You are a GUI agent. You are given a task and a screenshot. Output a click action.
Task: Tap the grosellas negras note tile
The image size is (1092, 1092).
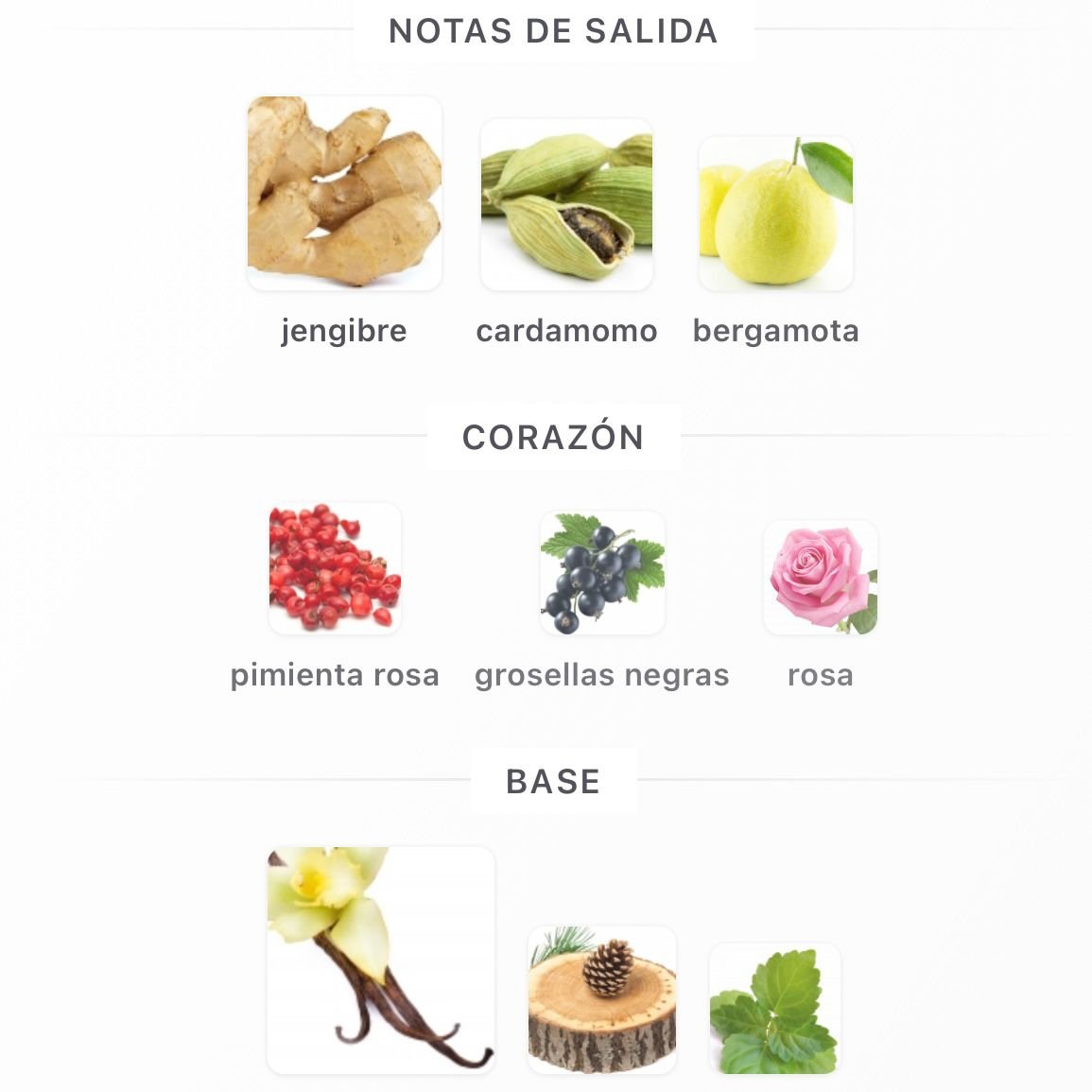coord(602,573)
